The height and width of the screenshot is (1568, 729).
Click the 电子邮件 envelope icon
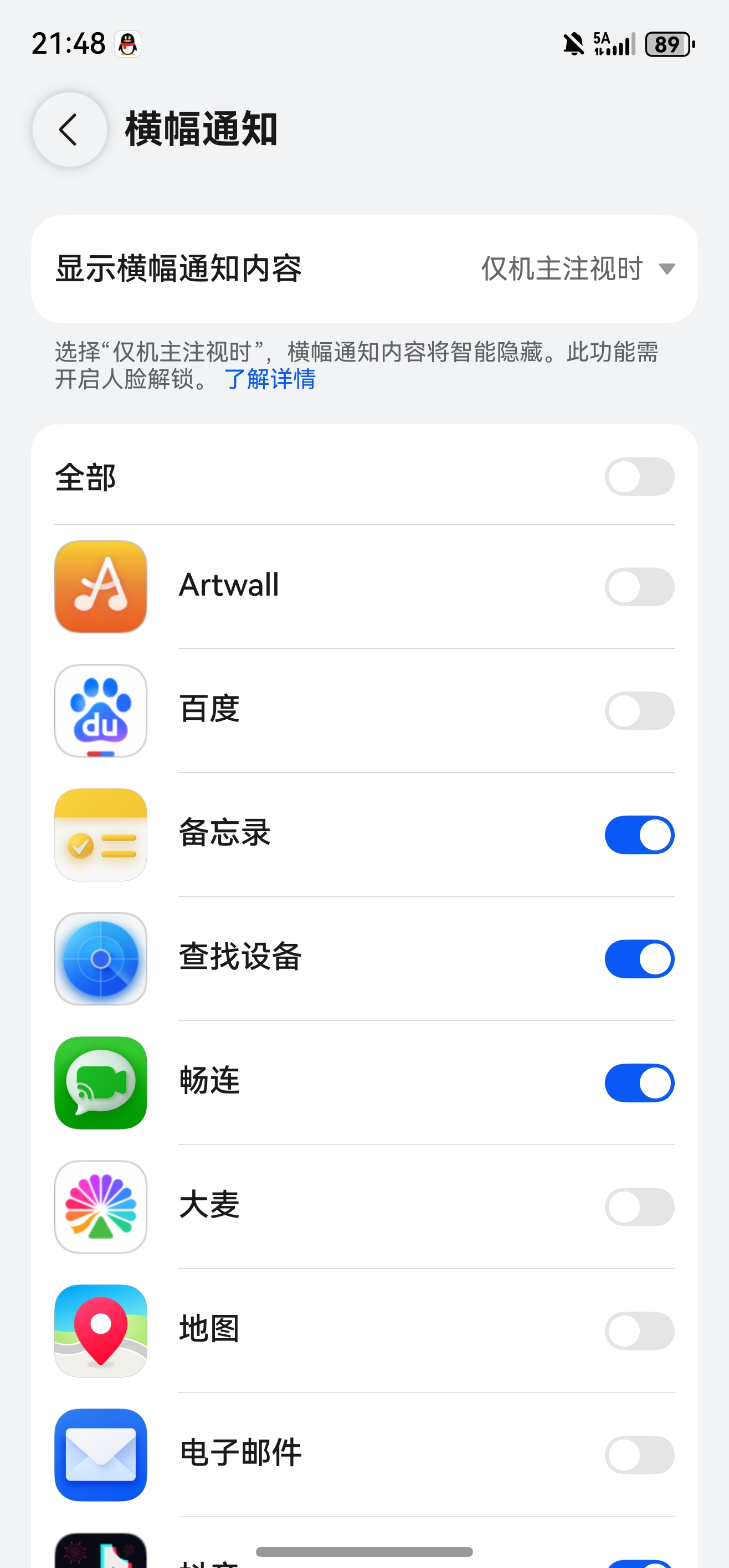100,1455
